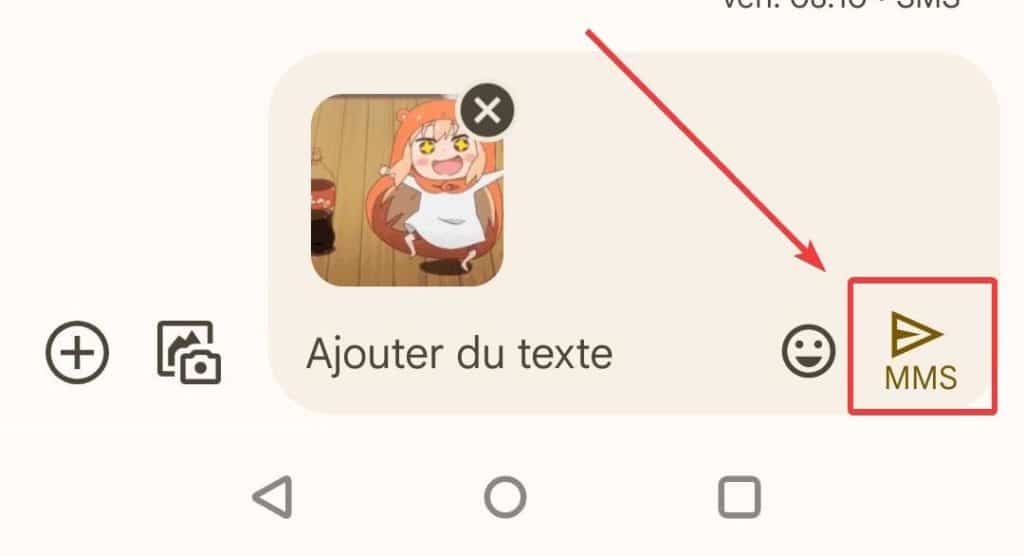The width and height of the screenshot is (1024, 556).
Task: Open the plus attachments menu
Action: pyautogui.click(x=78, y=353)
